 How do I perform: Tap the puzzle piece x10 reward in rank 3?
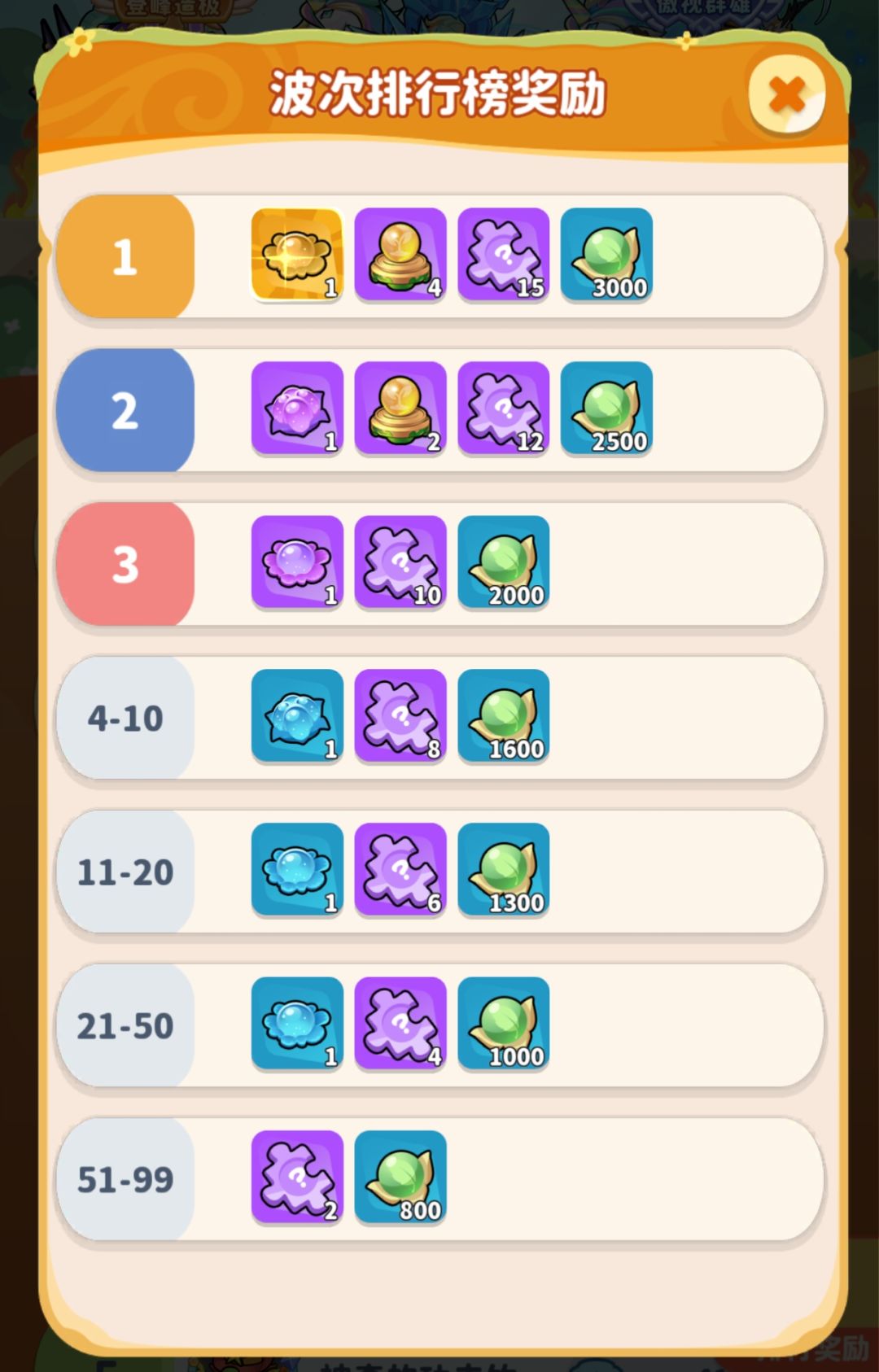pyautogui.click(x=400, y=563)
